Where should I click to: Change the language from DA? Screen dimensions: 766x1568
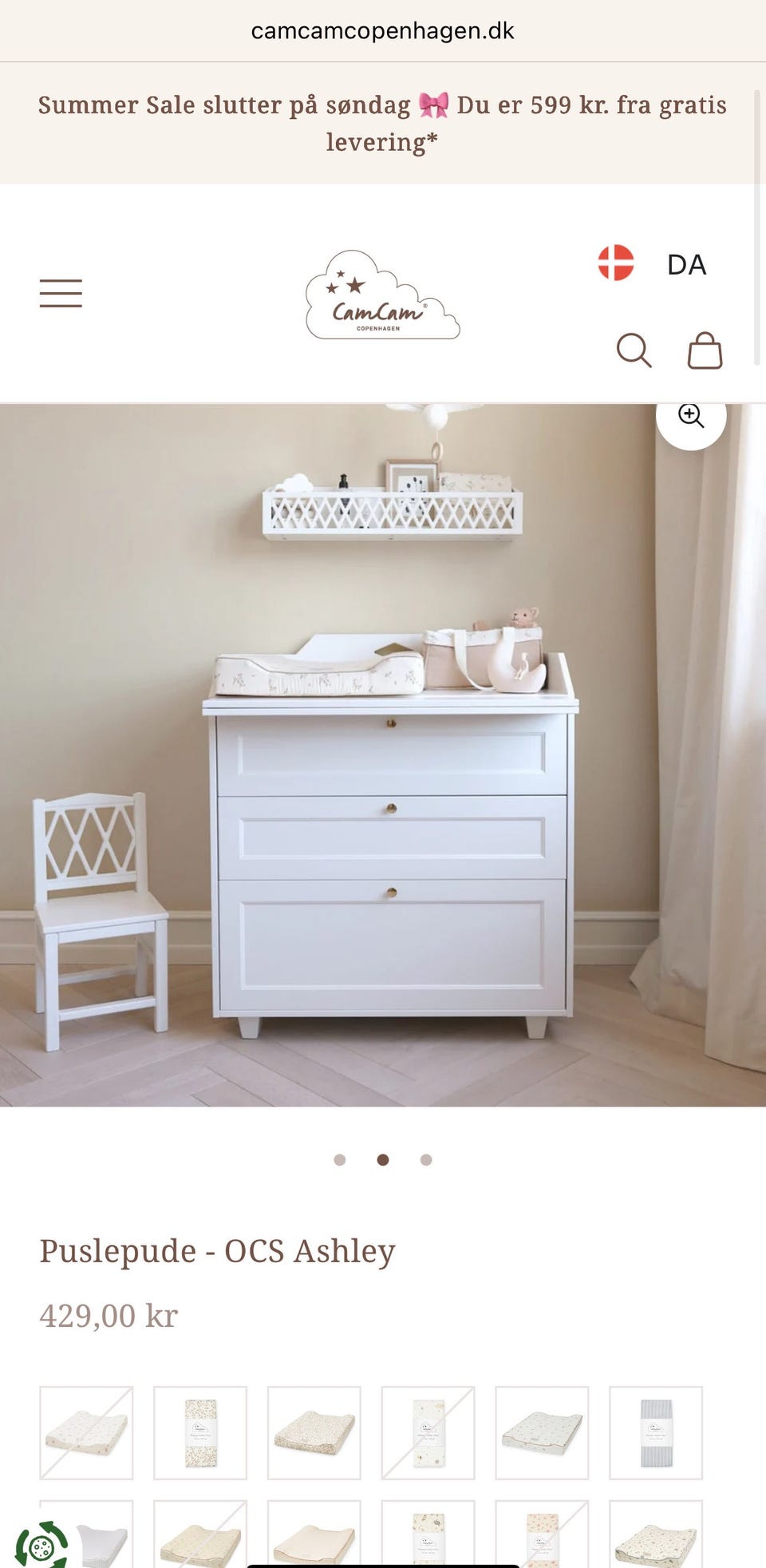tap(653, 263)
